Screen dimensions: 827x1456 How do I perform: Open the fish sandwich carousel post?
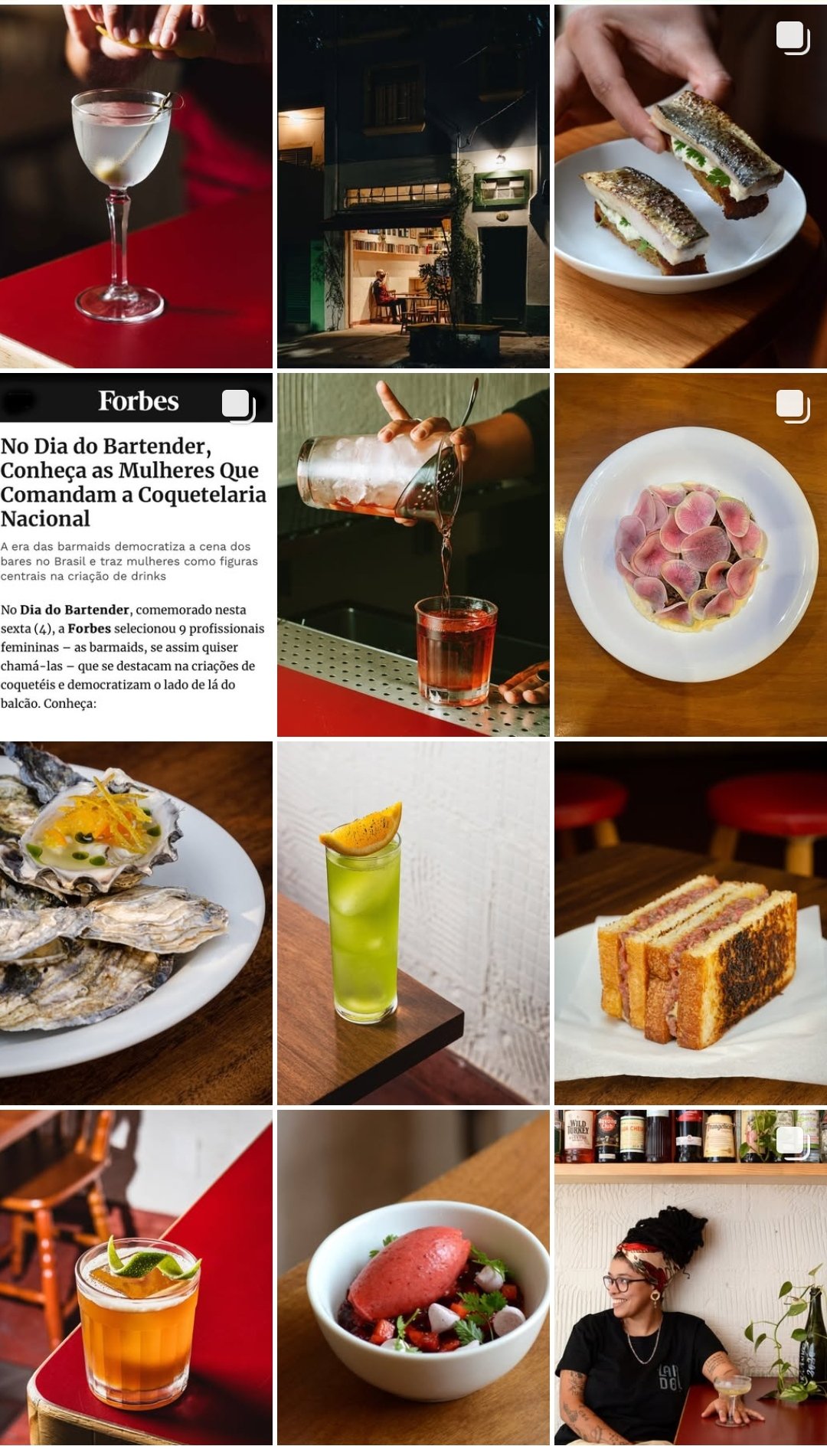pos(690,186)
